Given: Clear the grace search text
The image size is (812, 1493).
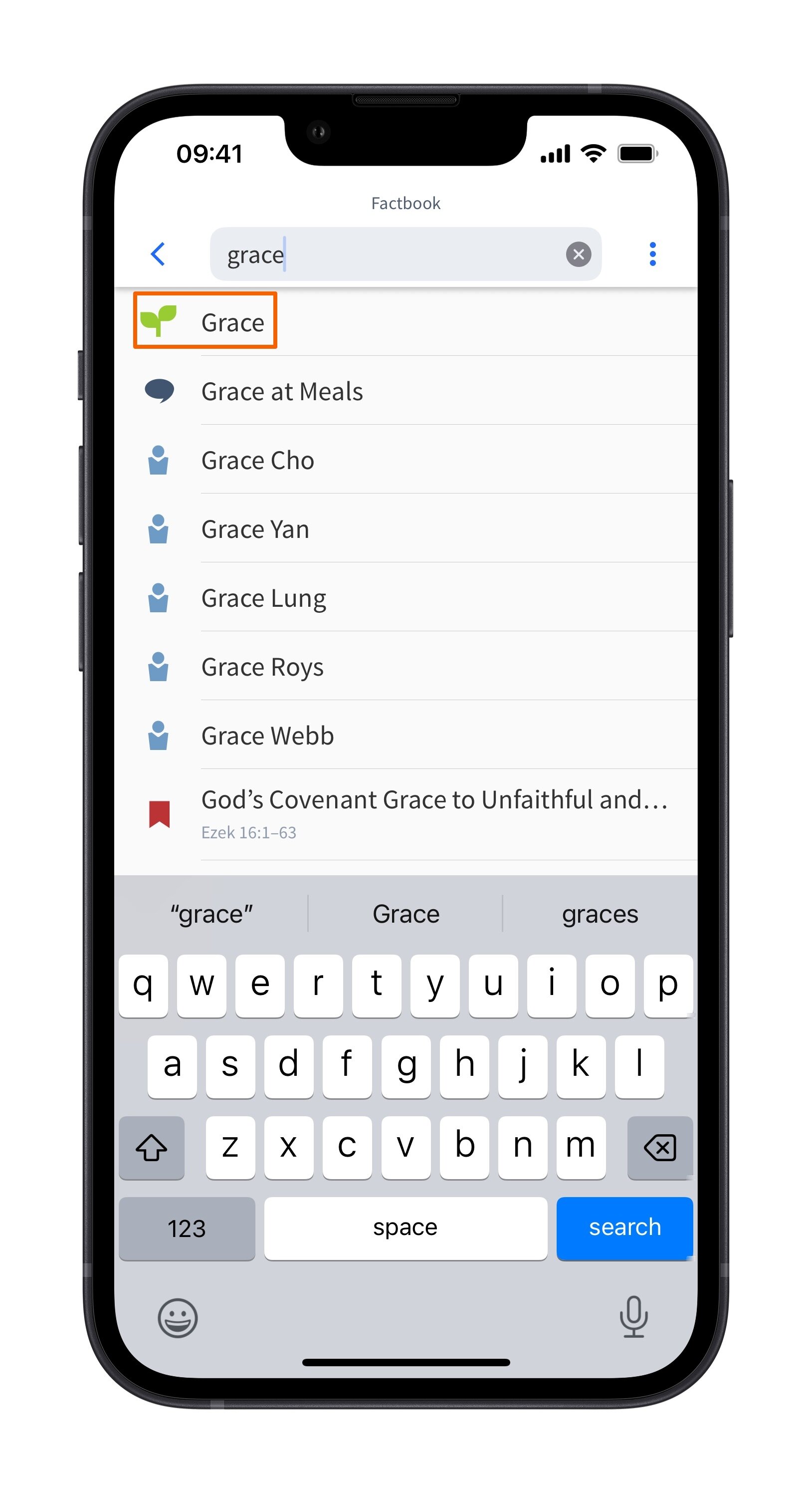Looking at the screenshot, I should point(578,254).
